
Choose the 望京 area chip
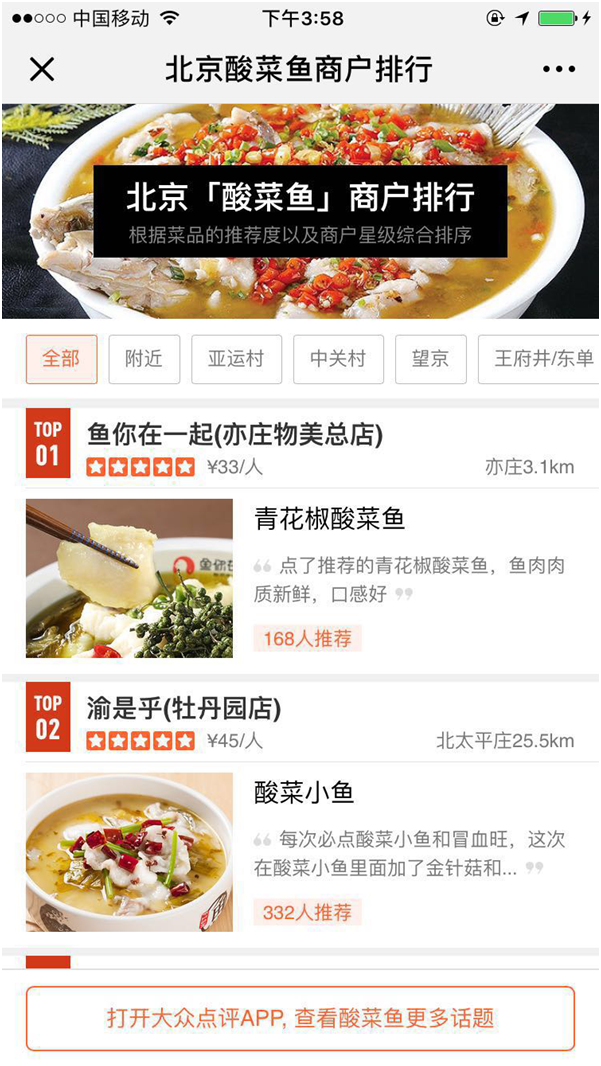431,359
